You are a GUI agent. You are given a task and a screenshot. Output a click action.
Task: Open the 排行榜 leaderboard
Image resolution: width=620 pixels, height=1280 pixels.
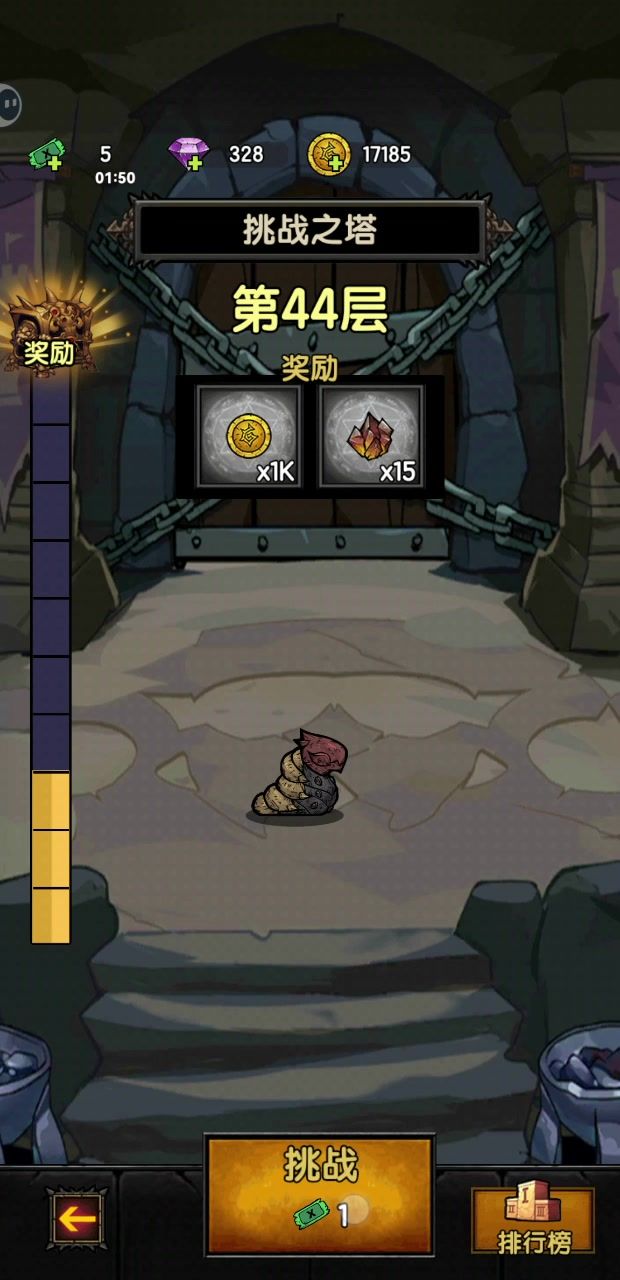[x=533, y=1218]
